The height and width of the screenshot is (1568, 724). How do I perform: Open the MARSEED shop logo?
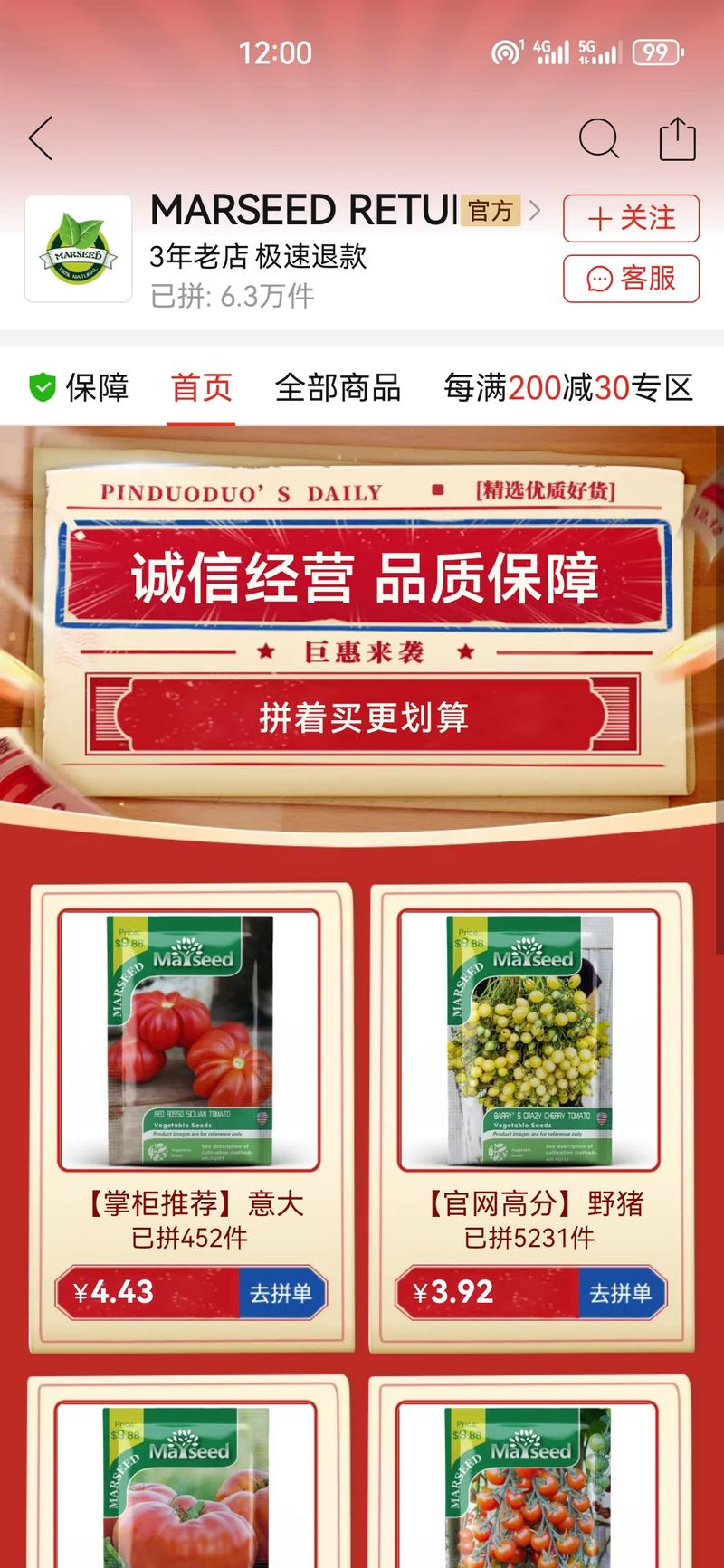point(79,247)
